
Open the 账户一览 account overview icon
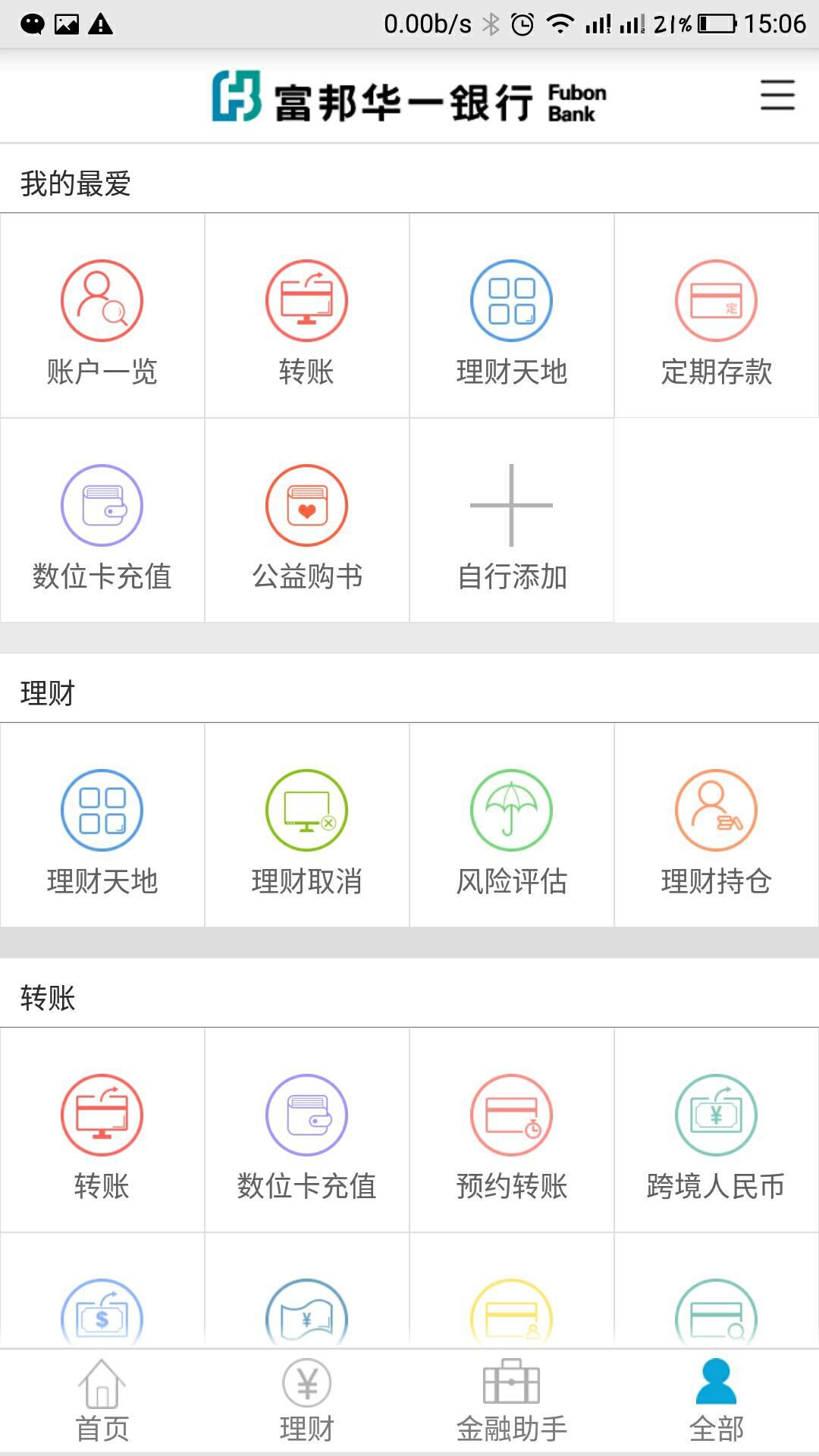pos(102,299)
